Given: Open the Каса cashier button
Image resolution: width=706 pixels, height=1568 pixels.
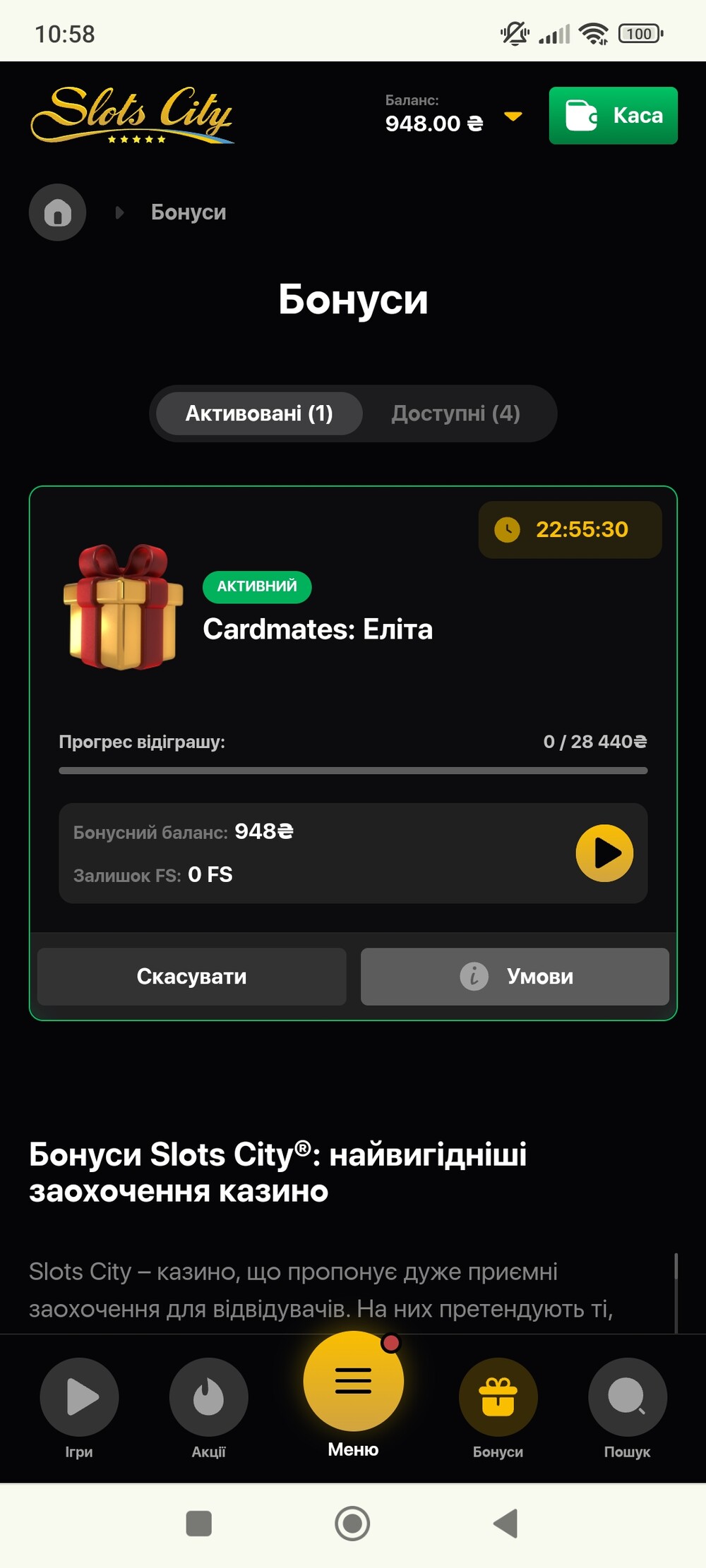Looking at the screenshot, I should [x=613, y=116].
